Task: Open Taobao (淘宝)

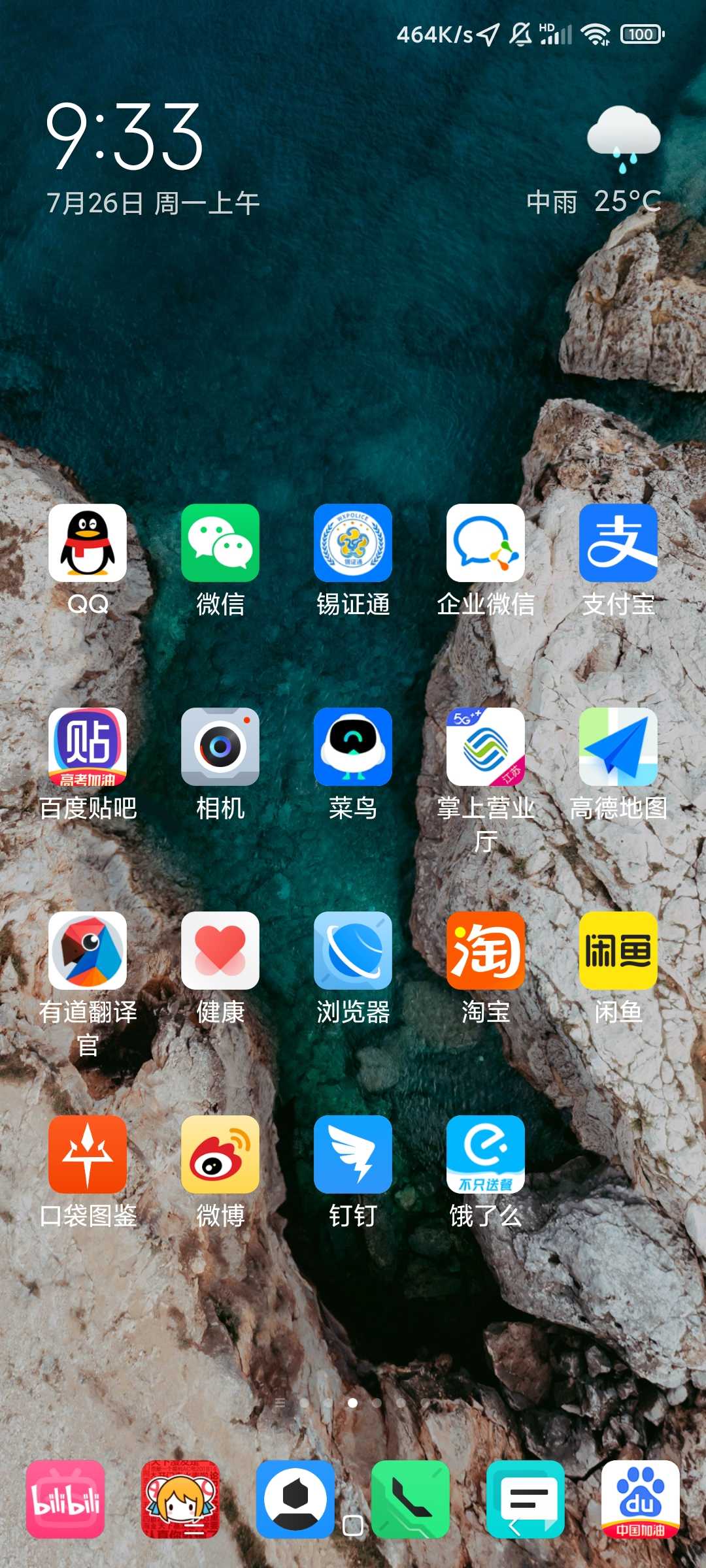Action: (x=485, y=951)
